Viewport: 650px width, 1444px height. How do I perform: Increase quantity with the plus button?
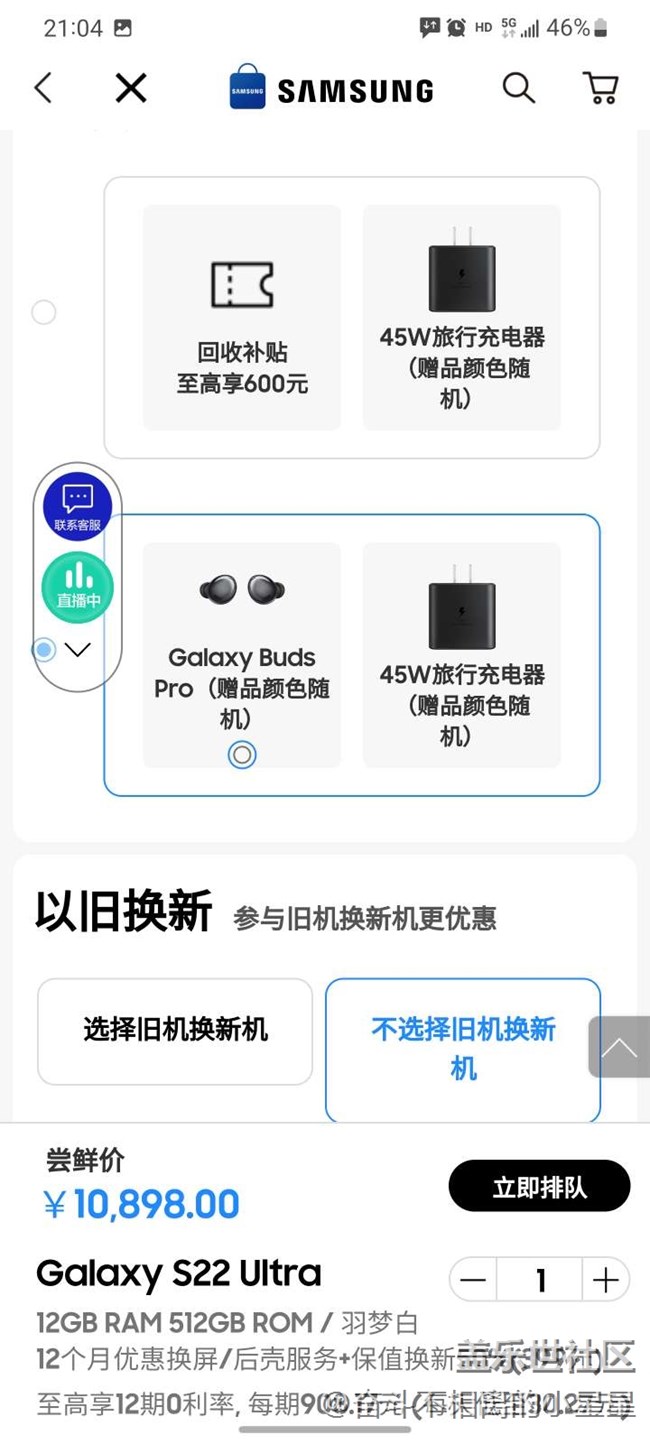point(605,1280)
